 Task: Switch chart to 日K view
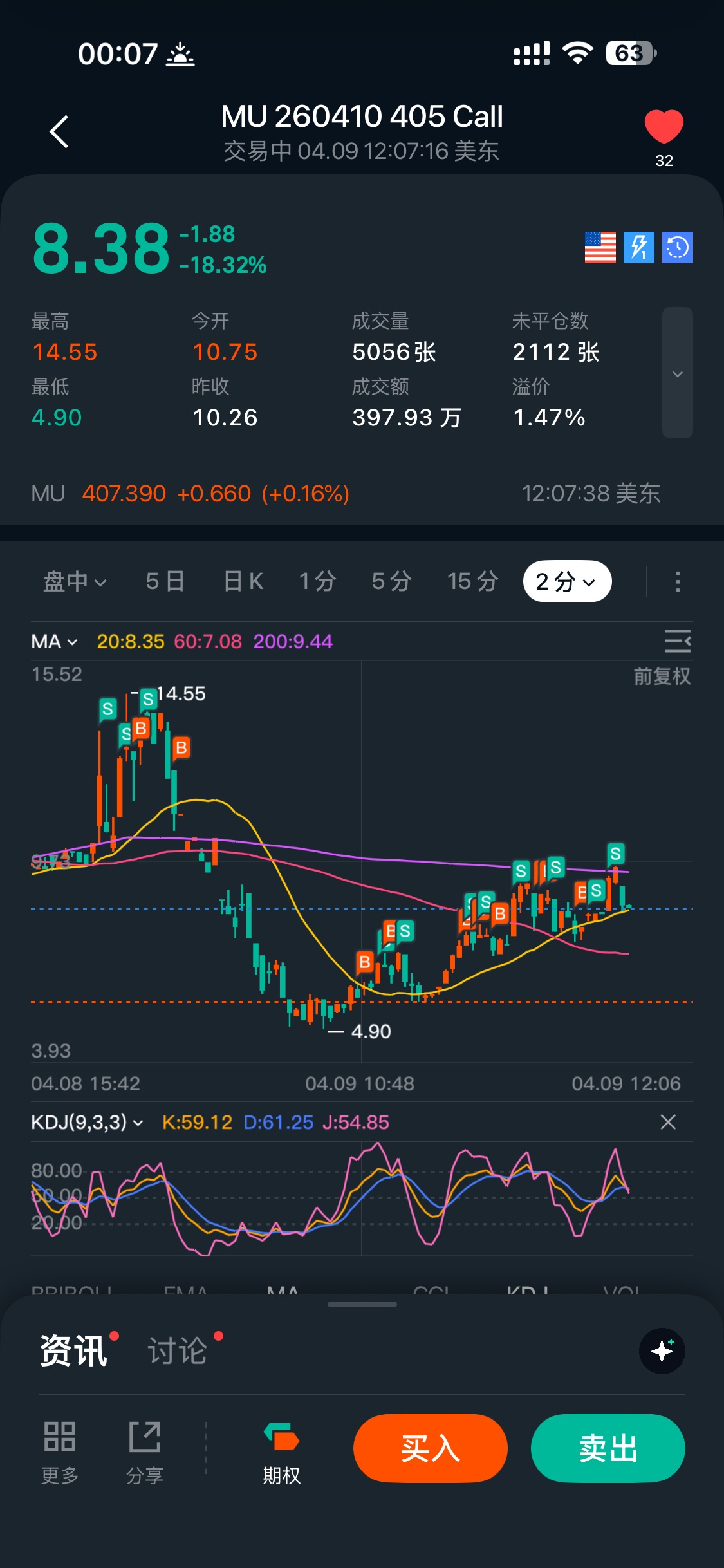click(243, 581)
